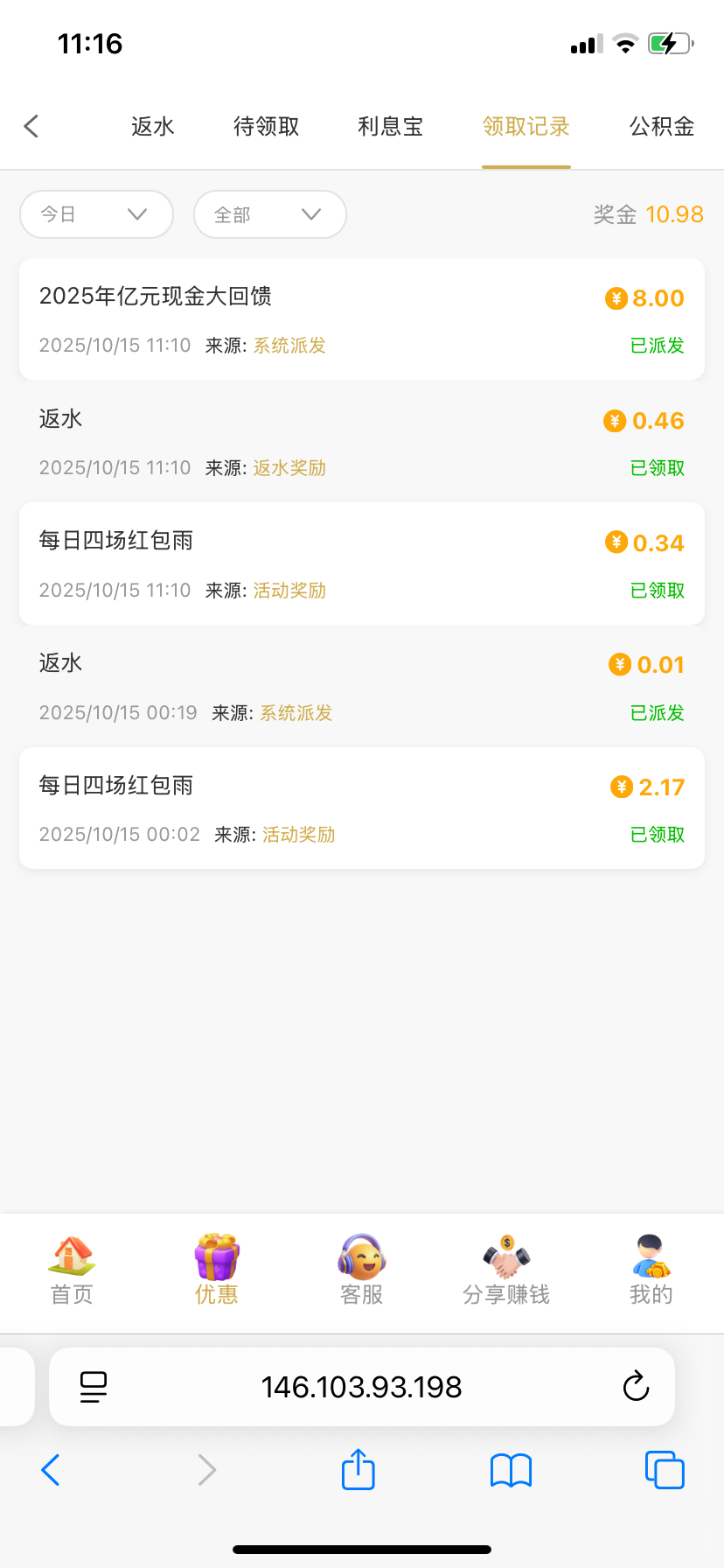724x1568 pixels.
Task: Select the 领取记录 tab
Action: coord(526,127)
